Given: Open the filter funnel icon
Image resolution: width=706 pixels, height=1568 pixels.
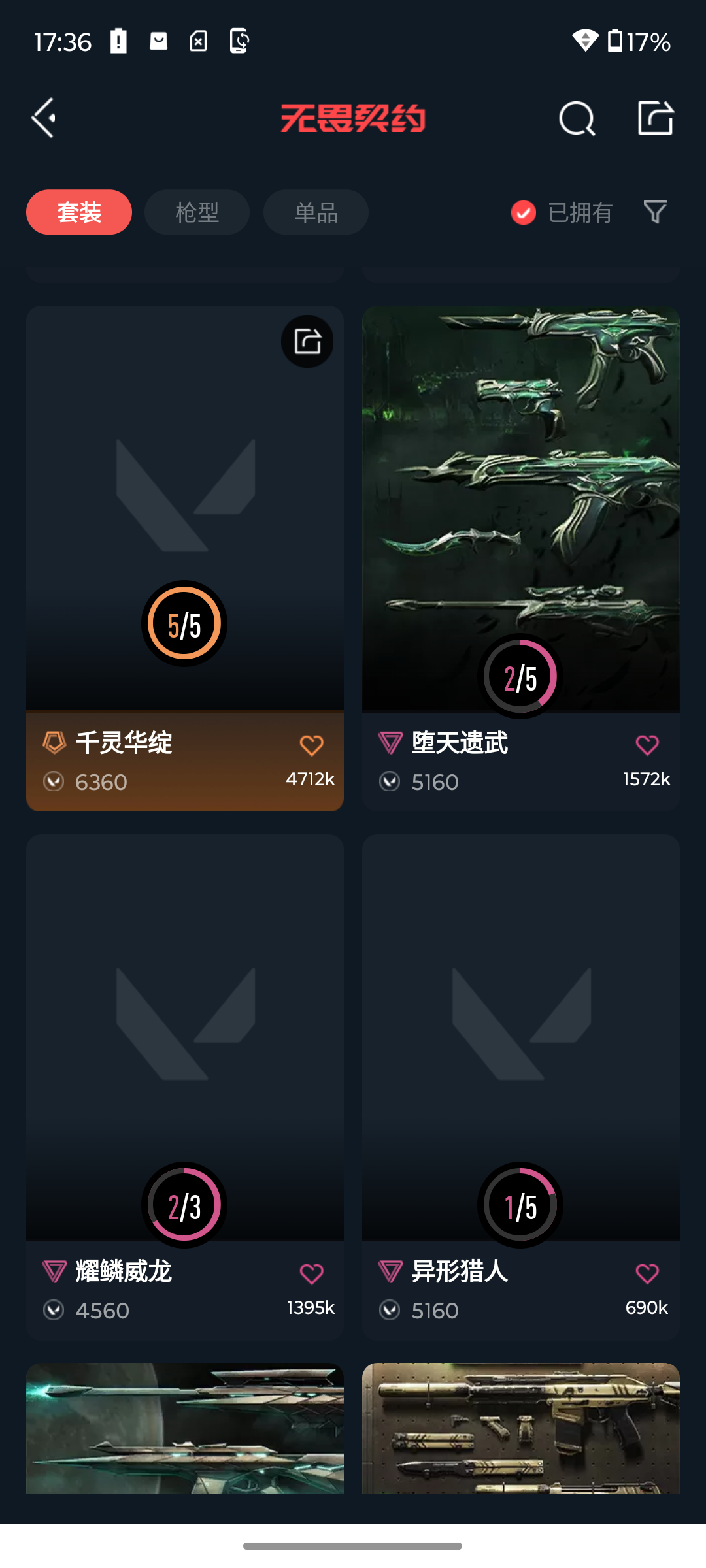Looking at the screenshot, I should 655,212.
